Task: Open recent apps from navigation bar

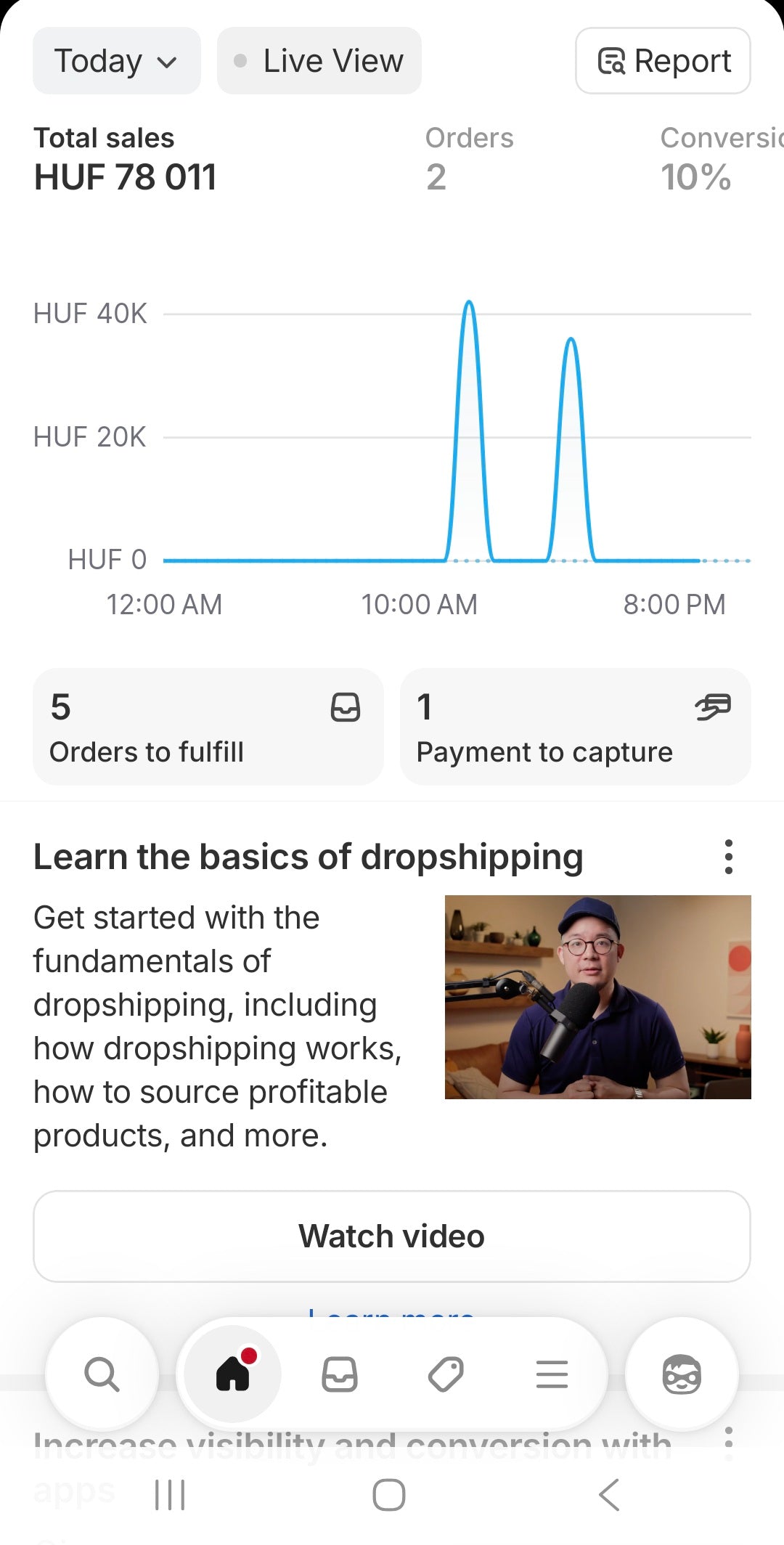Action: click(171, 1495)
